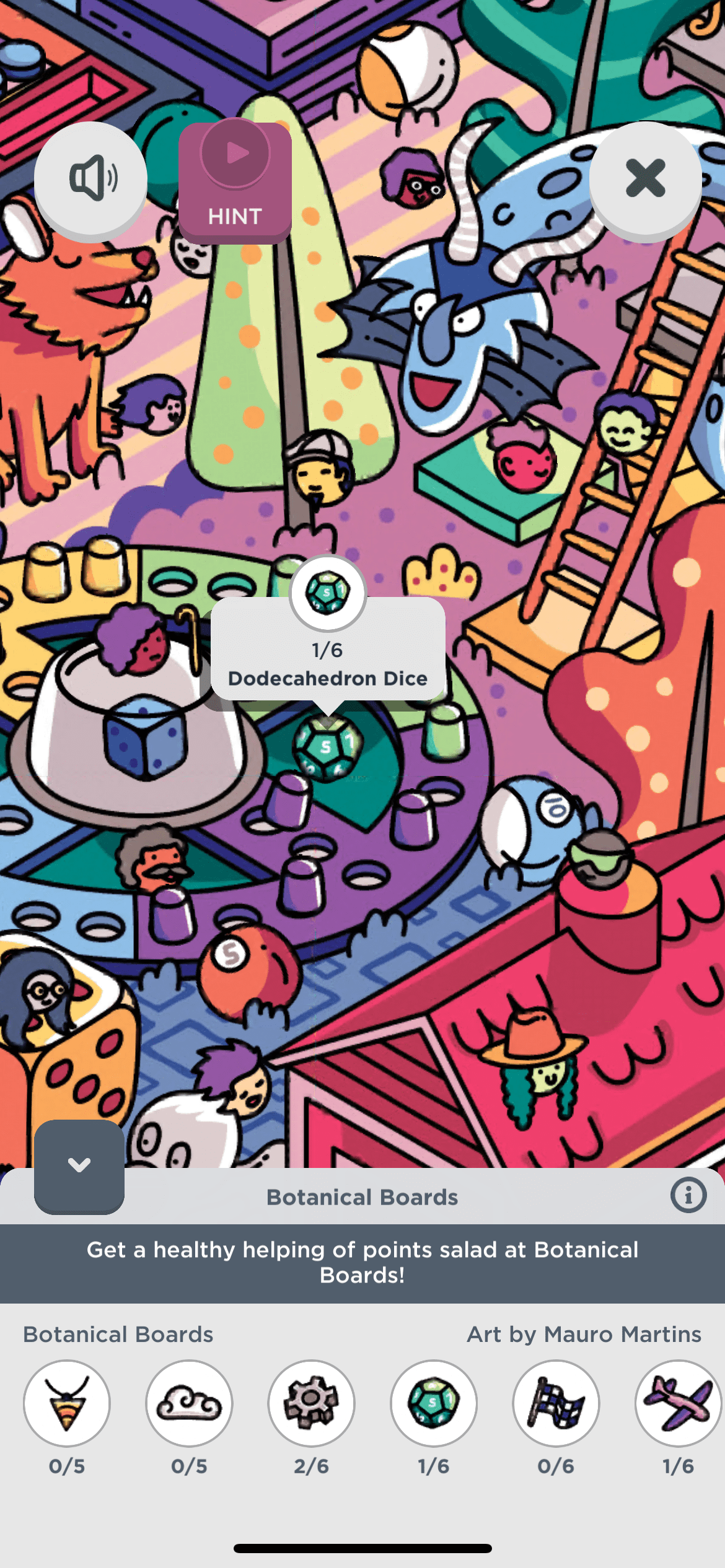
Task: Mute the game sound
Action: click(x=90, y=178)
